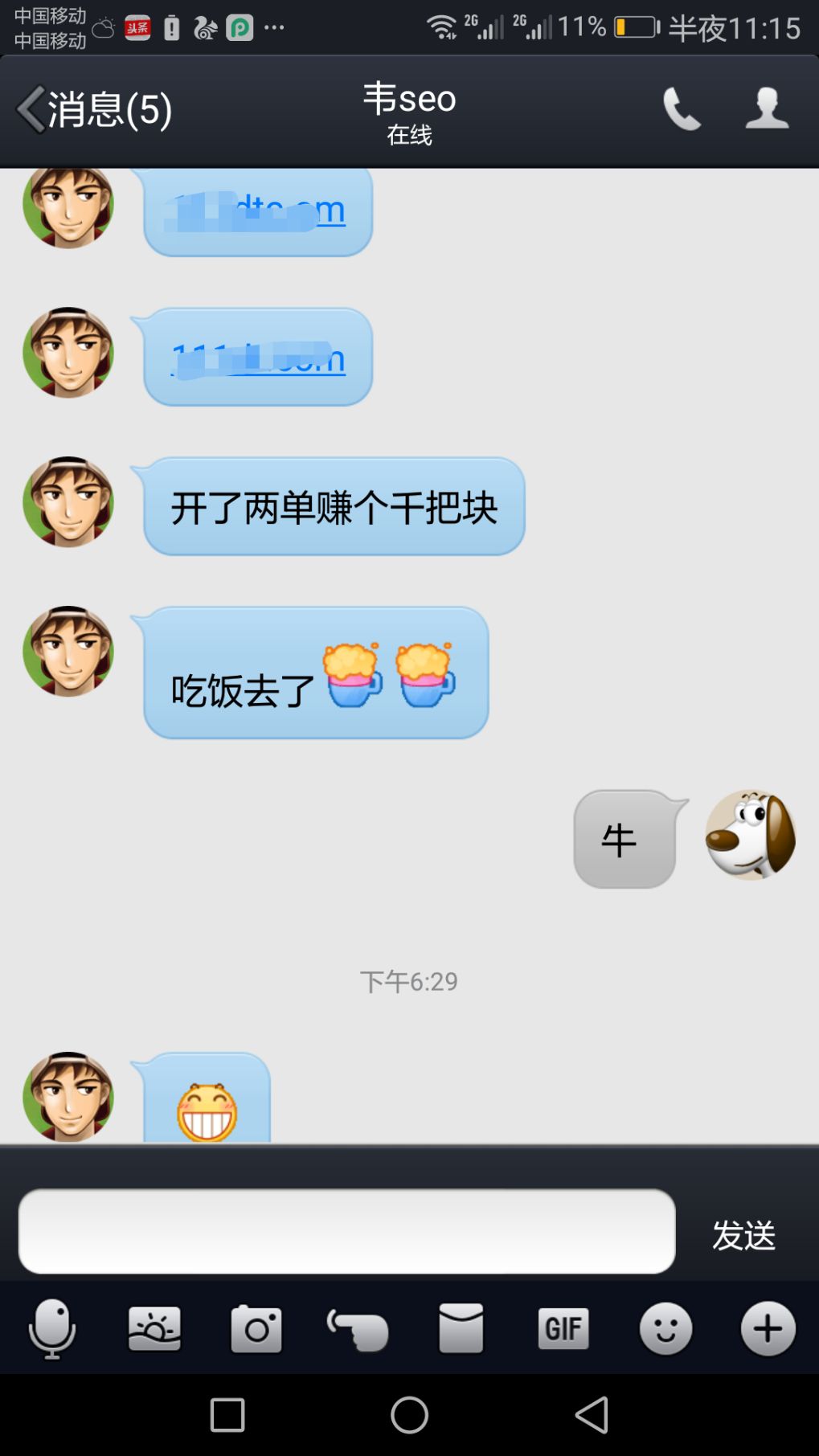Open more options with plus icon
819x1456 pixels.
click(x=768, y=1329)
